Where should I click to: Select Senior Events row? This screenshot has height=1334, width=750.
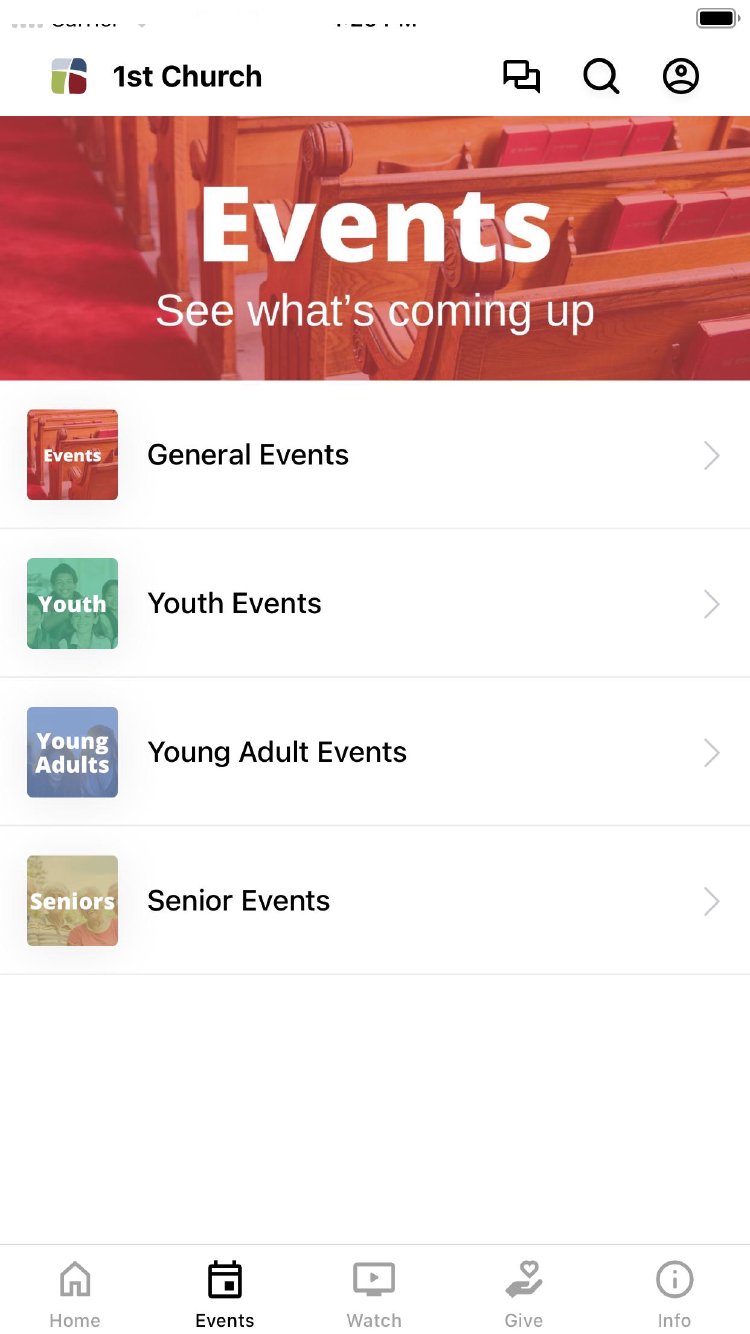375,901
